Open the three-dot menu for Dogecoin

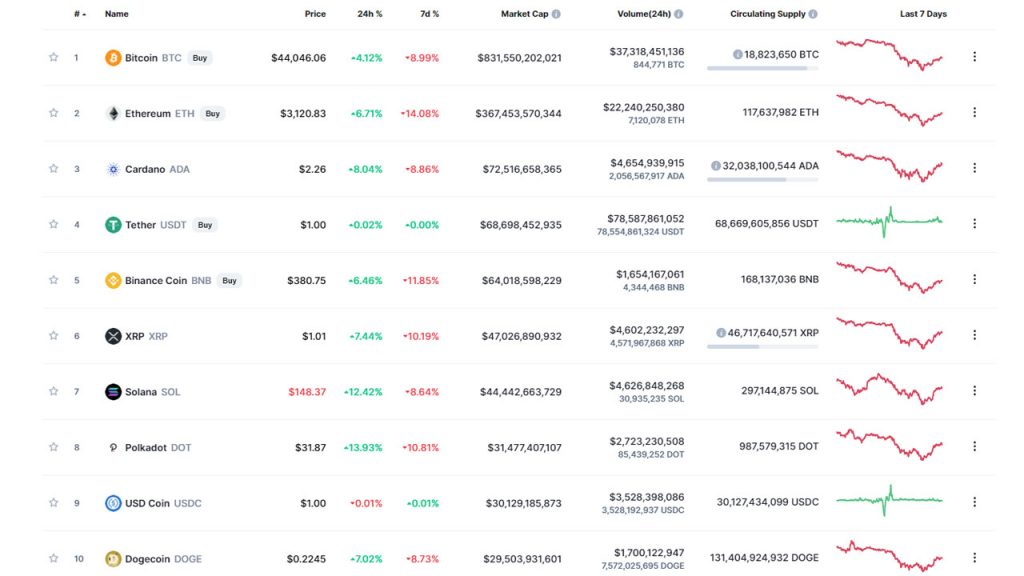tap(974, 558)
